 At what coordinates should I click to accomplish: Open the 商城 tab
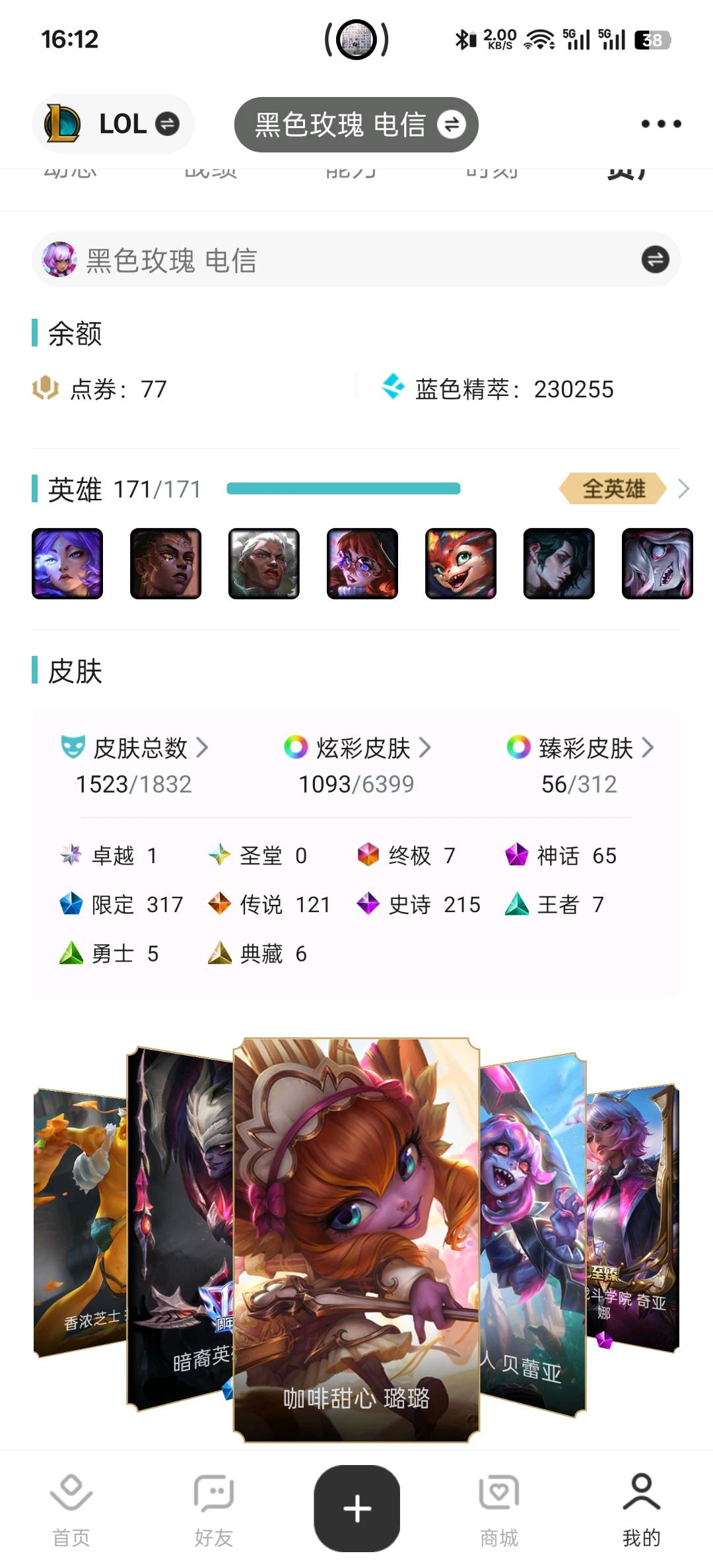(x=499, y=1509)
